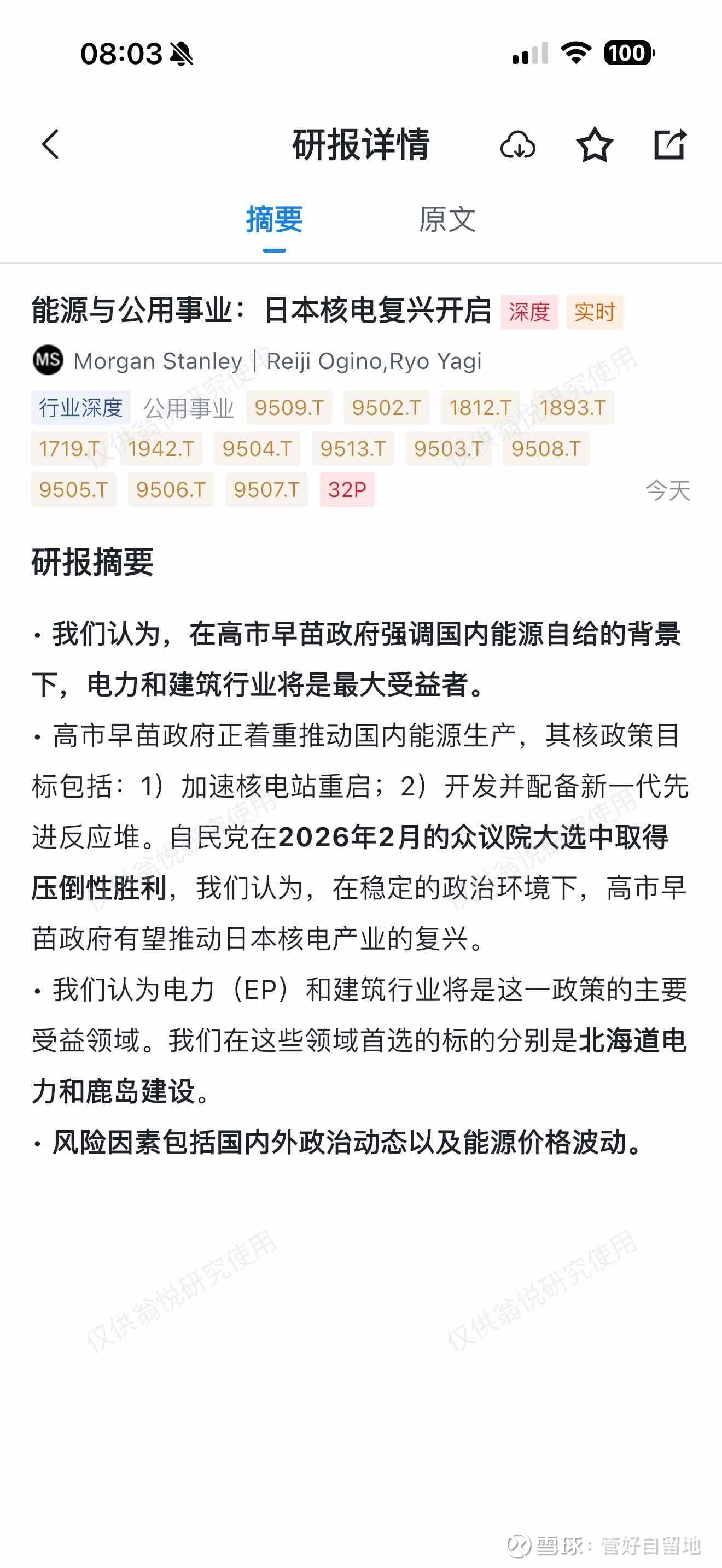Screen dimensions: 722x1568
Task: Open the notifications-muted status icon
Action: (182, 54)
